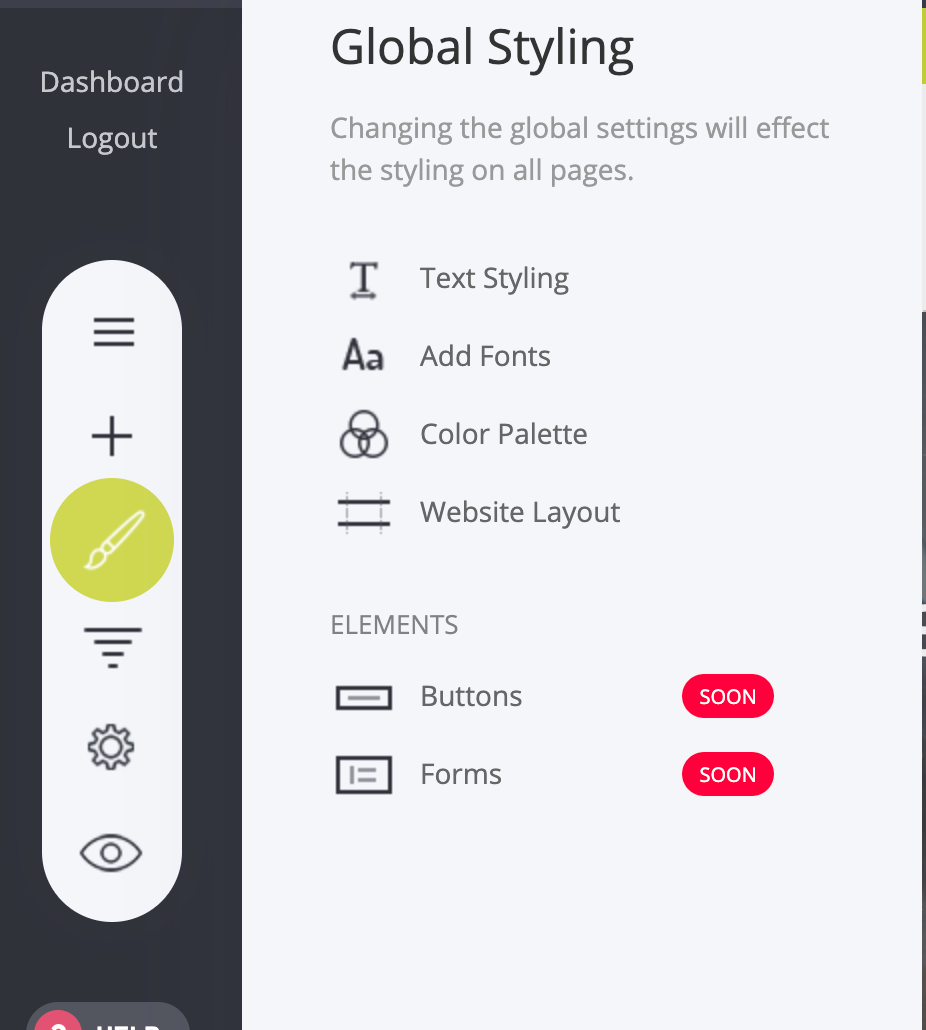Image resolution: width=926 pixels, height=1030 pixels.
Task: Select the Buttons element row
Action: click(x=471, y=696)
